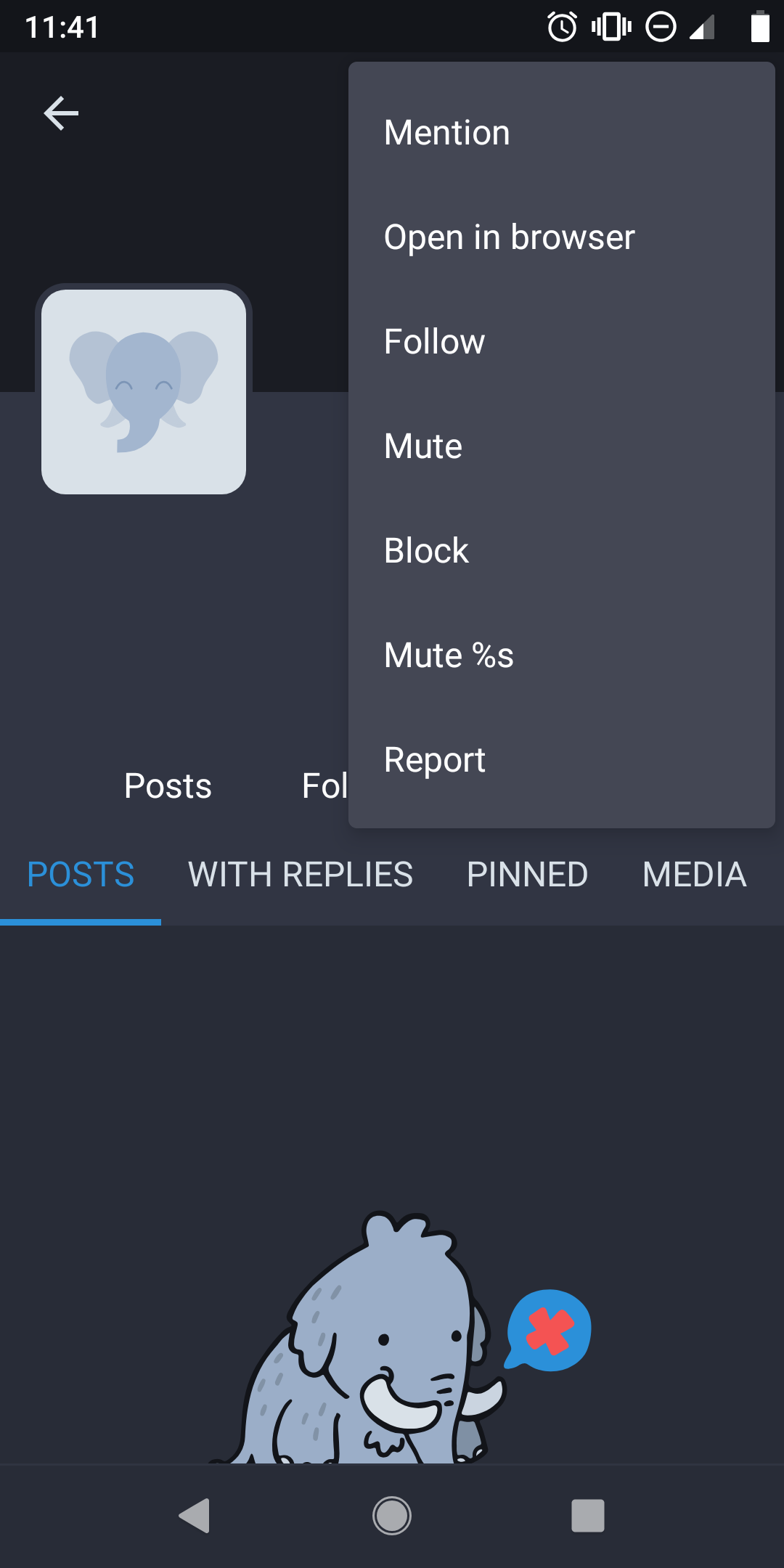Follow this user from the menu
784x1568 pixels.
point(434,340)
